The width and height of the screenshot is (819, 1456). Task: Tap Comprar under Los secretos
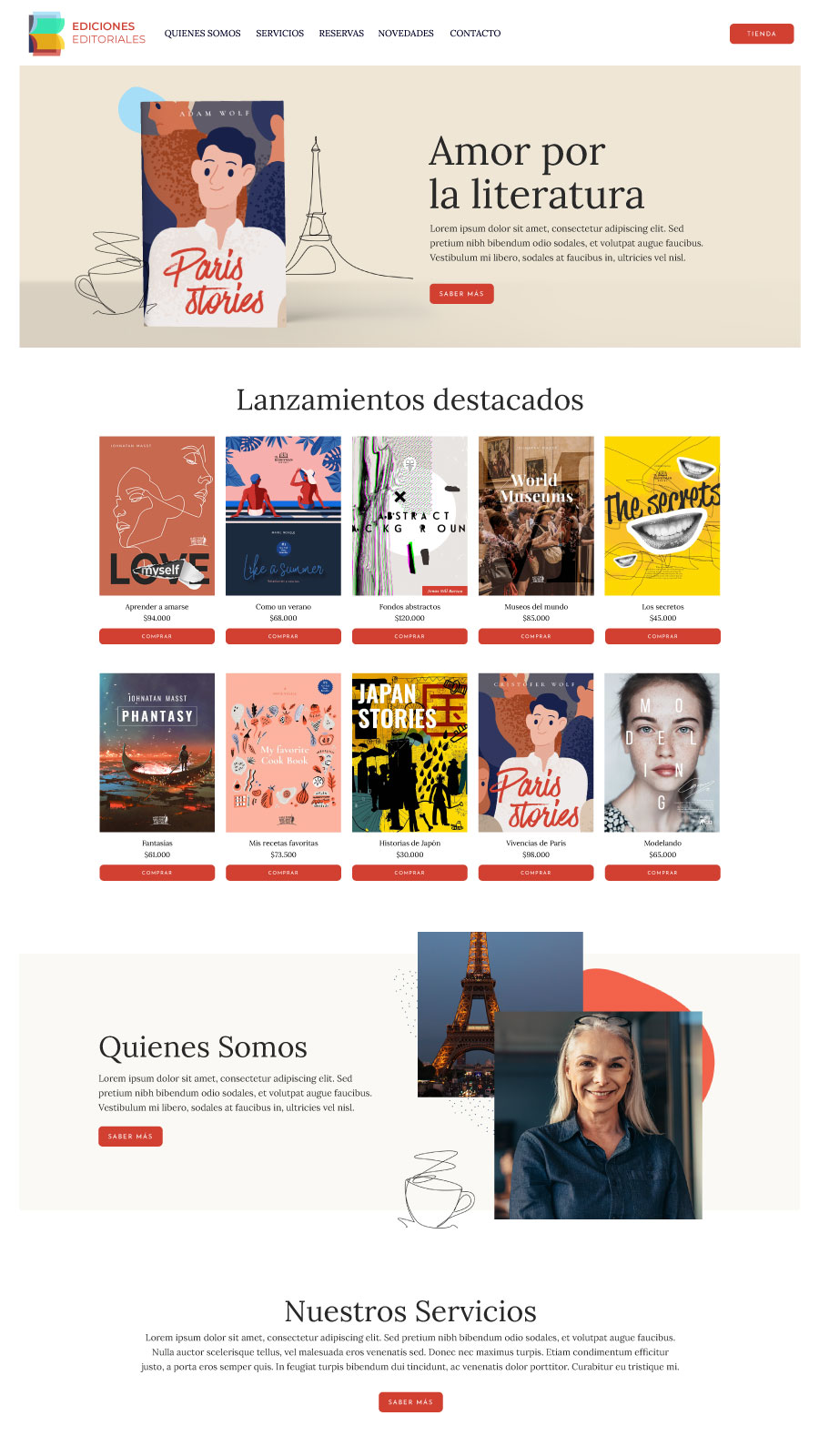(662, 636)
